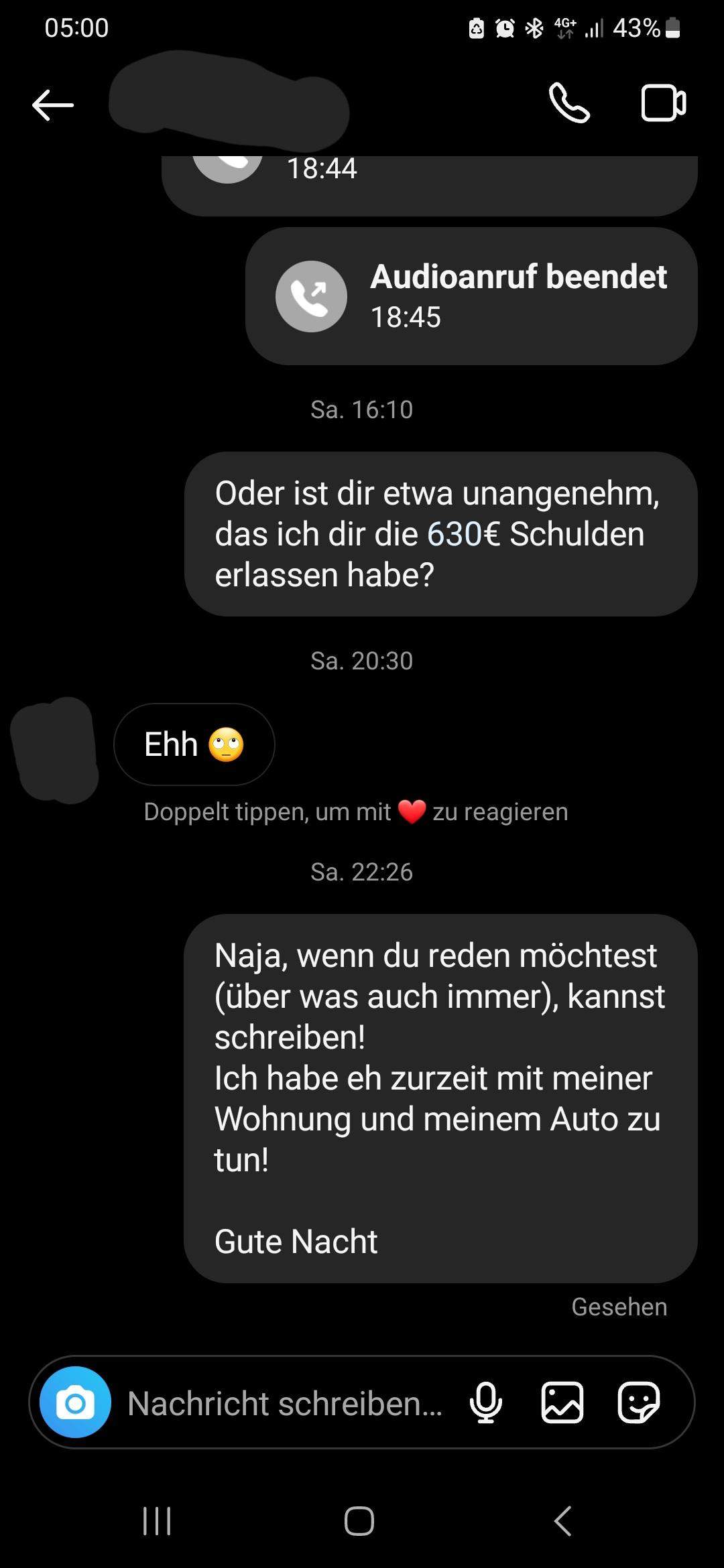Open camera from message bar
The image size is (724, 1568).
75,1402
